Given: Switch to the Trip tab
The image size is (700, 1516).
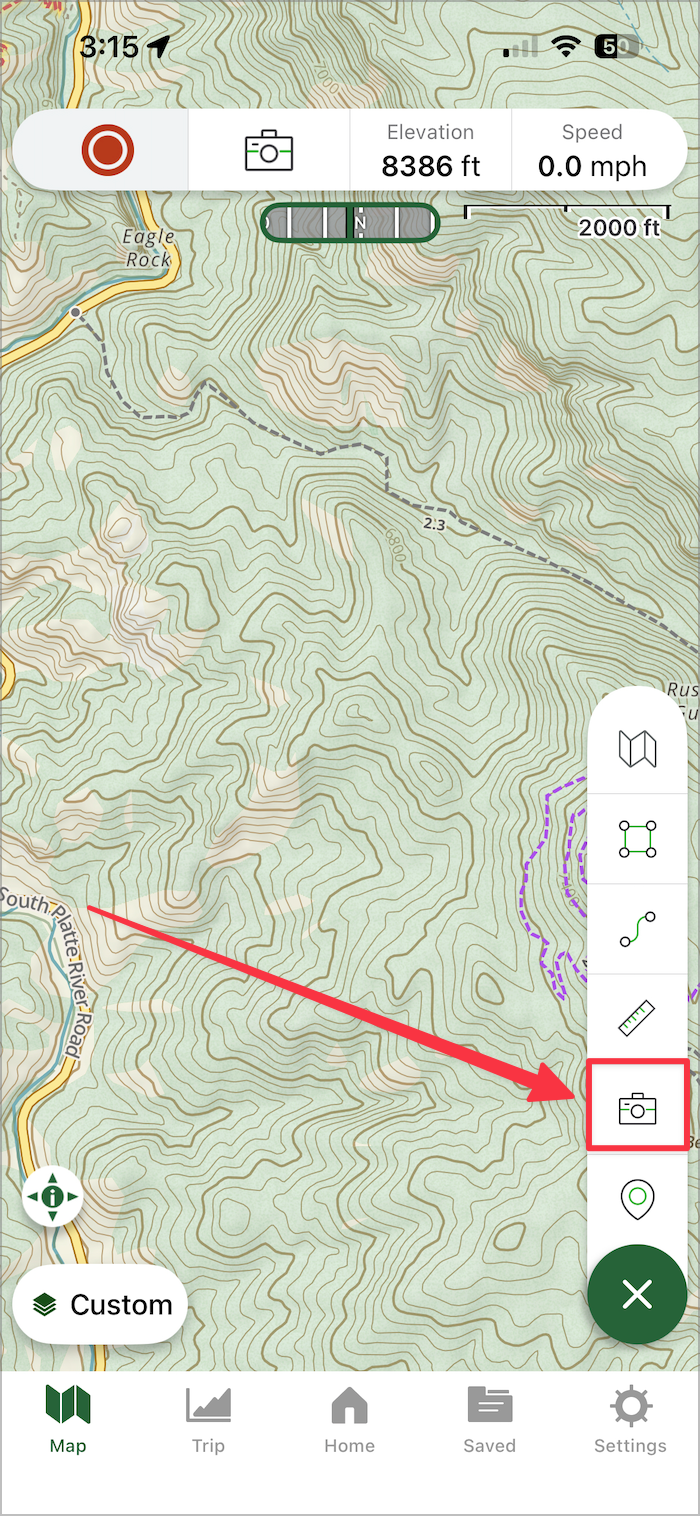Looking at the screenshot, I should [x=208, y=1420].
